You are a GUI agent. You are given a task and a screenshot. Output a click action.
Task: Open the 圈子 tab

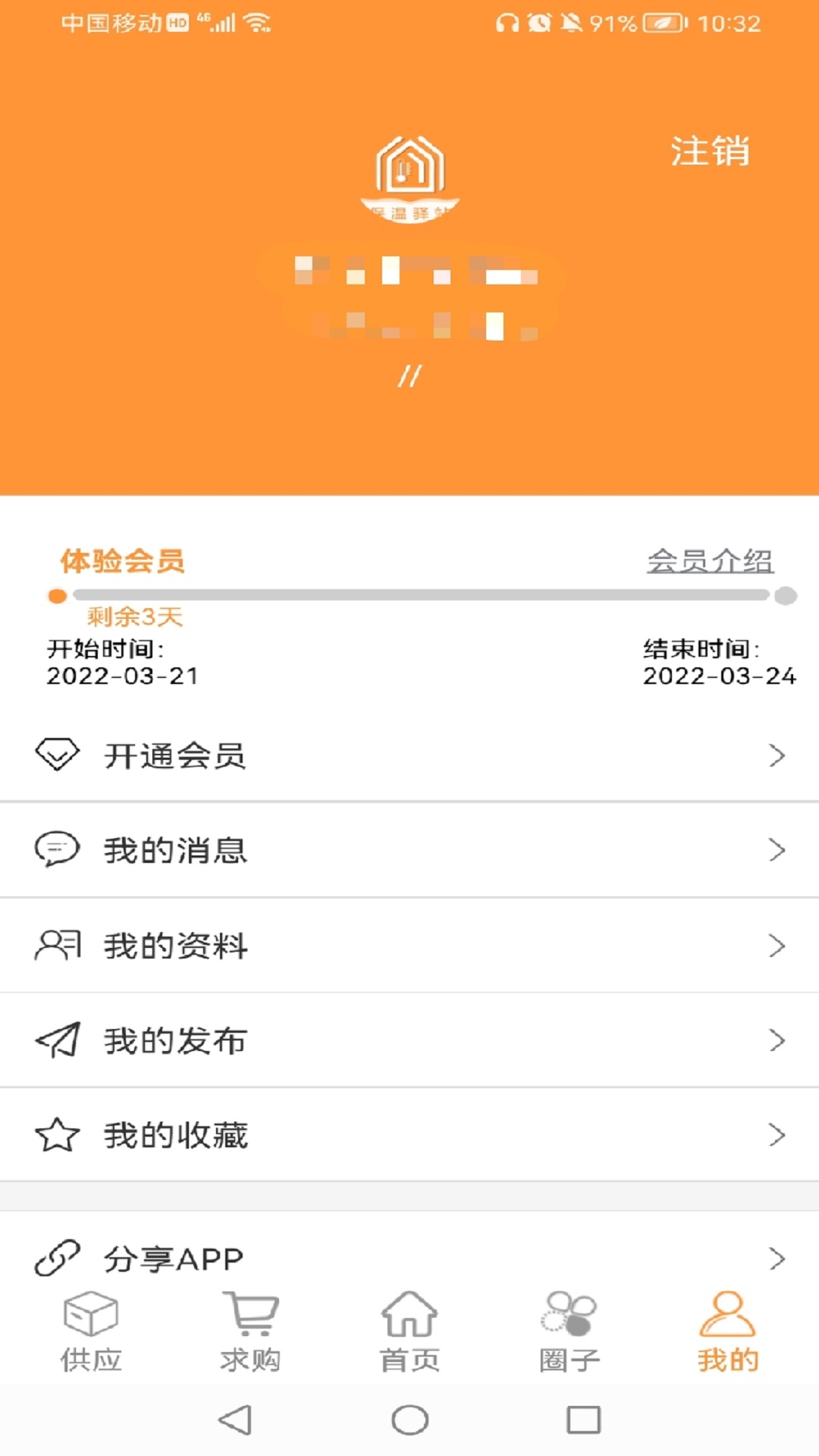(569, 1332)
